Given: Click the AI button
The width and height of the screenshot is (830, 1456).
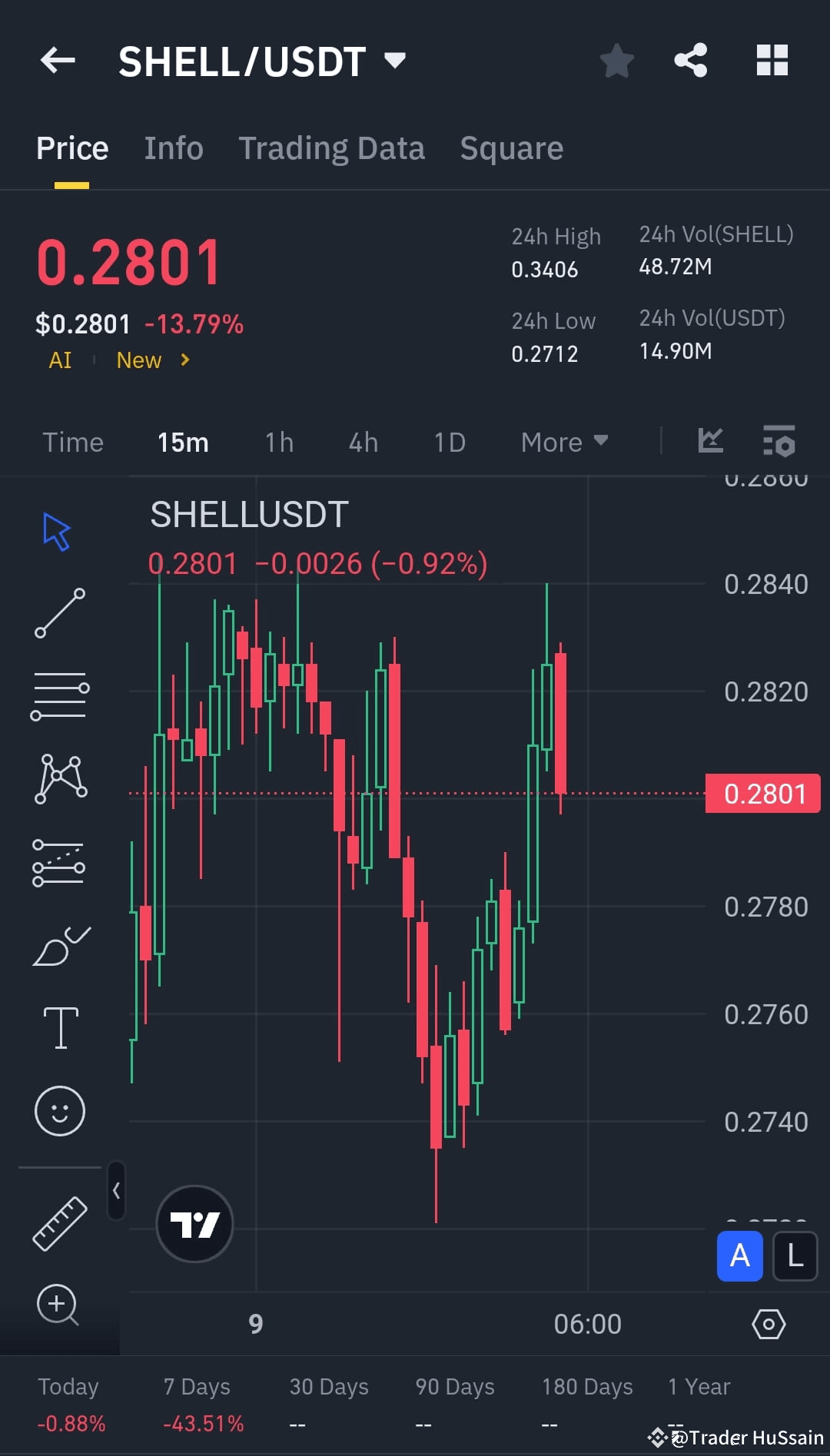Looking at the screenshot, I should (59, 360).
